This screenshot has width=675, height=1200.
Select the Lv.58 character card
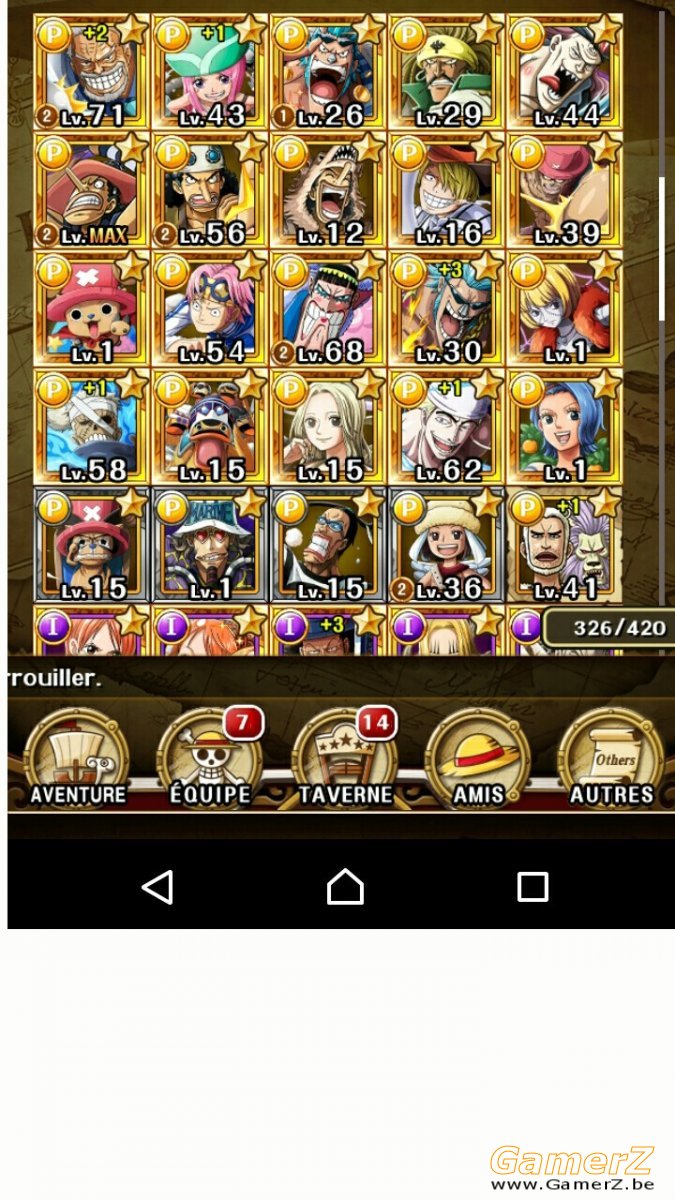pos(91,428)
